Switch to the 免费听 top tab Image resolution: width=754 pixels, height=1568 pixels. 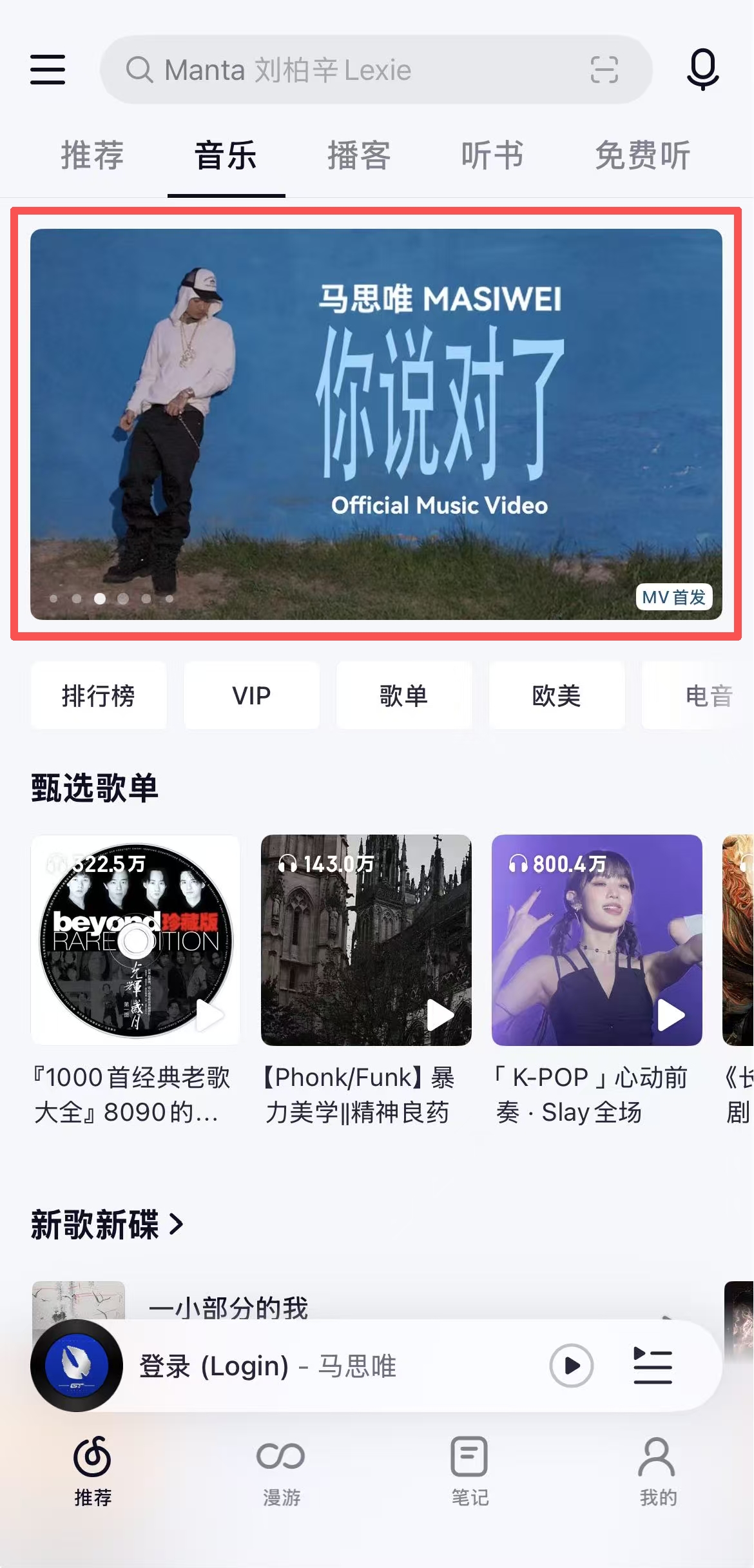643,156
